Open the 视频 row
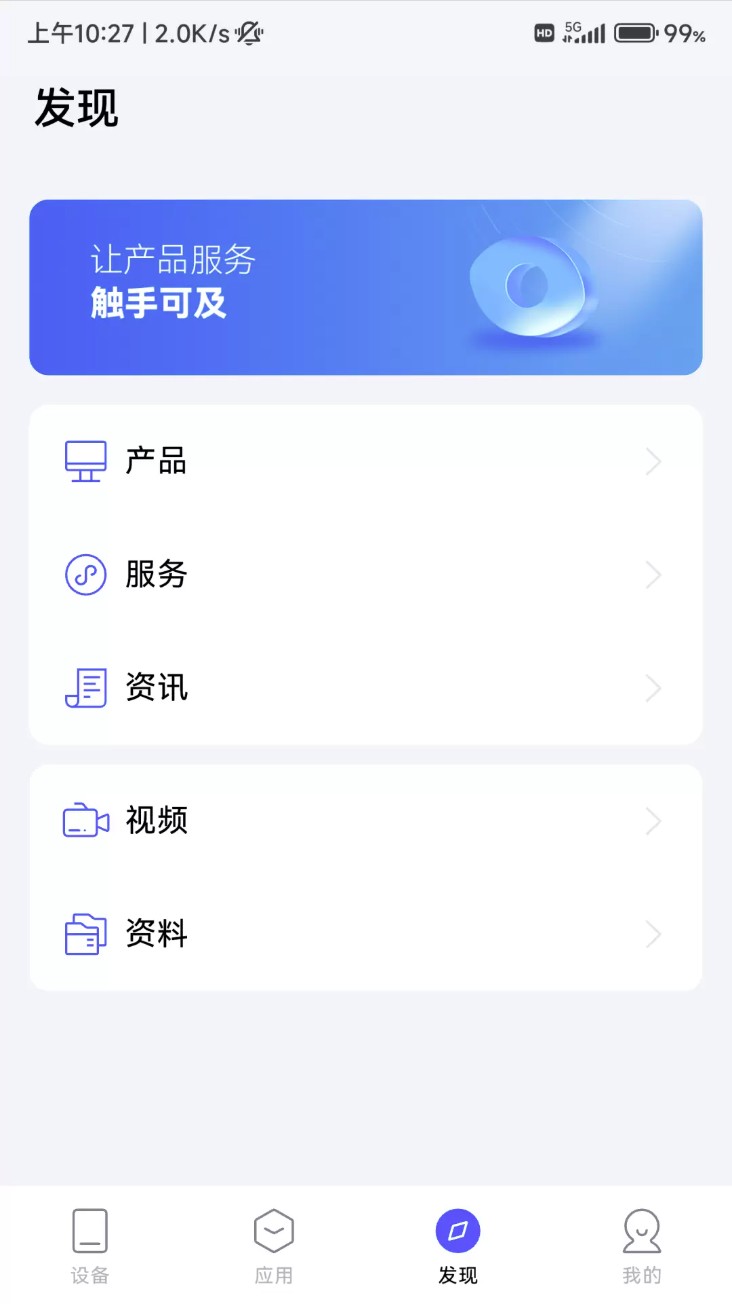This screenshot has width=732, height=1304. 365,822
